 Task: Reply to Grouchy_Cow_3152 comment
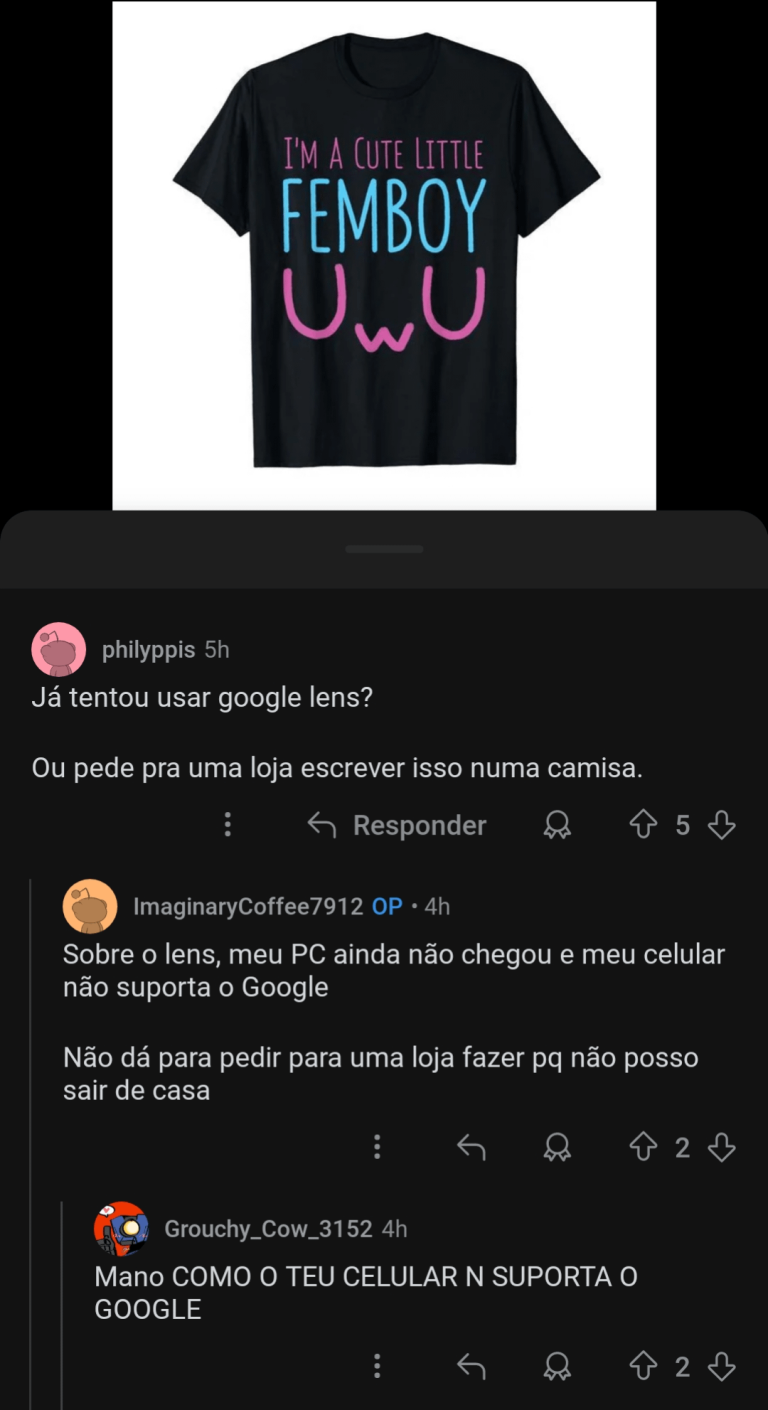471,1366
